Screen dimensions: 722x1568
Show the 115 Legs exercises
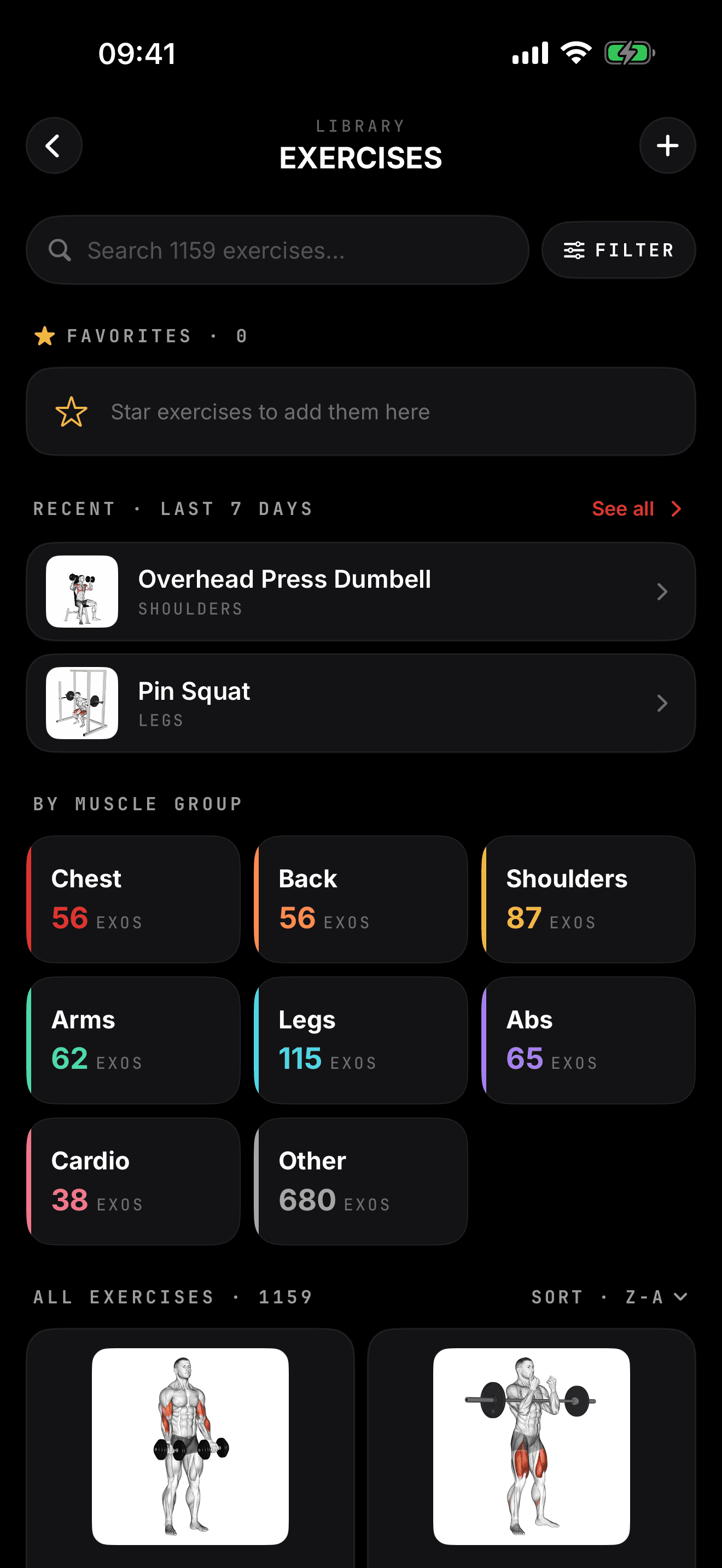361,1040
